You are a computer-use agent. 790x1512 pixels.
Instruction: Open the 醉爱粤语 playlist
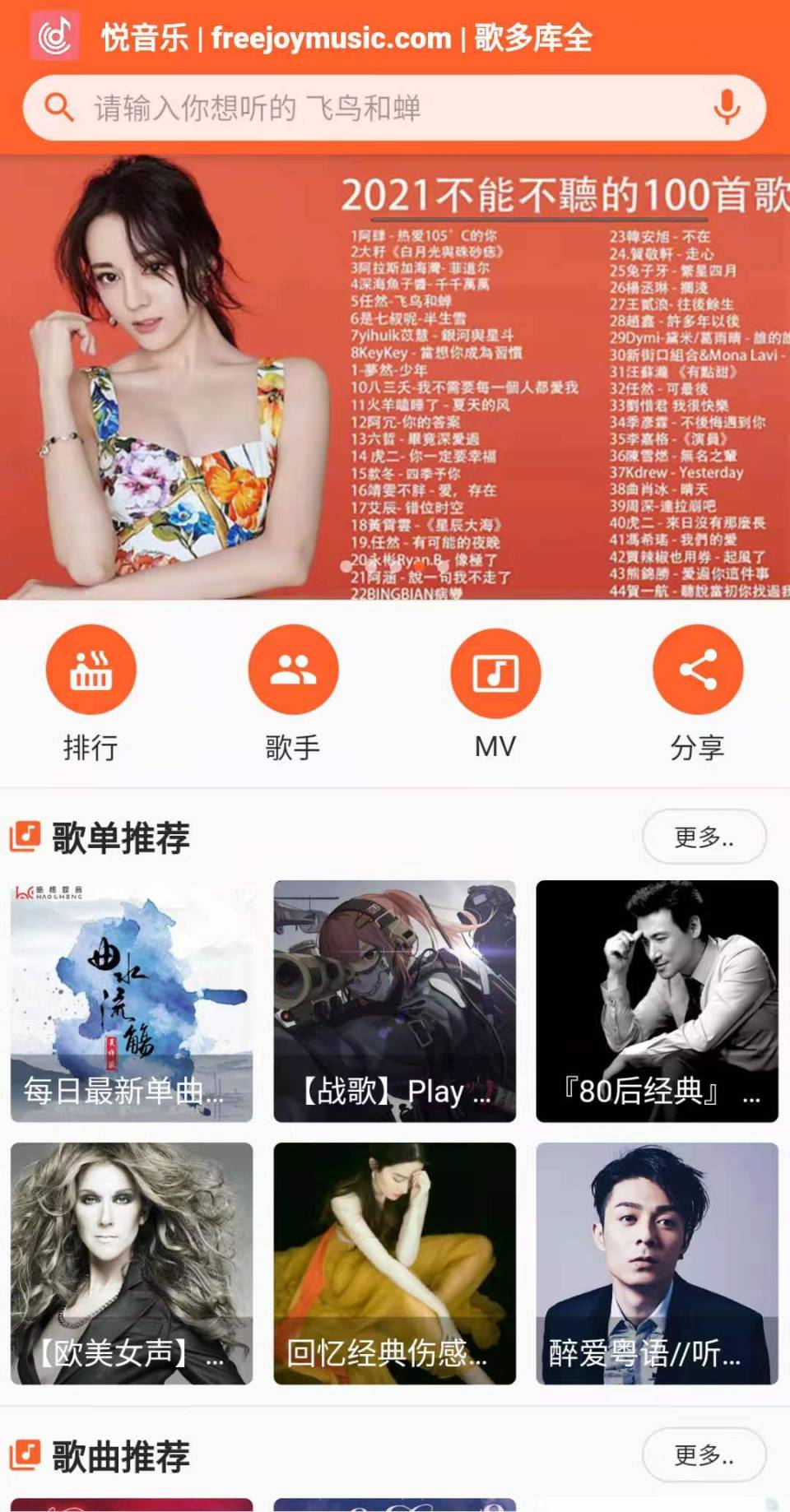[x=657, y=1264]
